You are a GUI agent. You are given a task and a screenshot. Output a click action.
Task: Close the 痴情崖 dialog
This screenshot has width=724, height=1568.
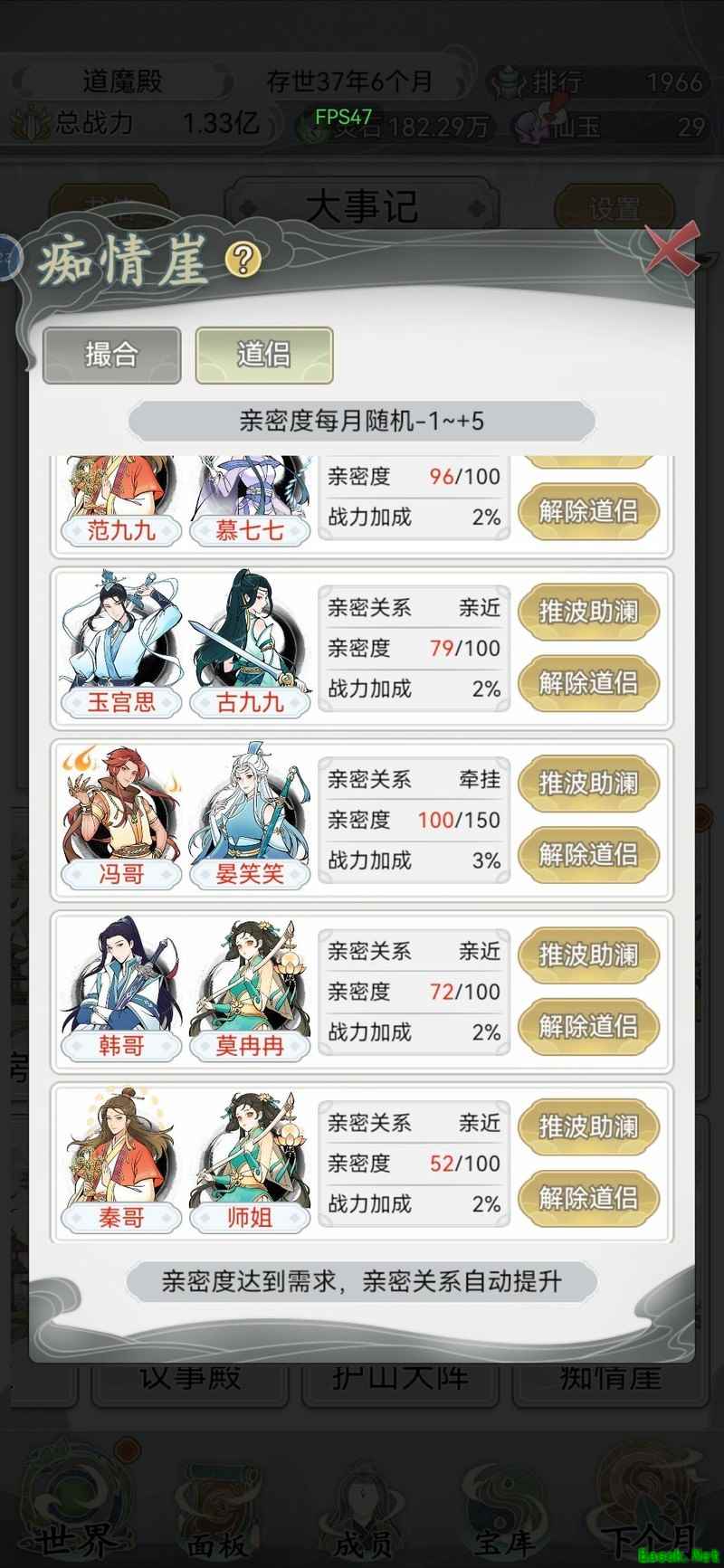(672, 249)
